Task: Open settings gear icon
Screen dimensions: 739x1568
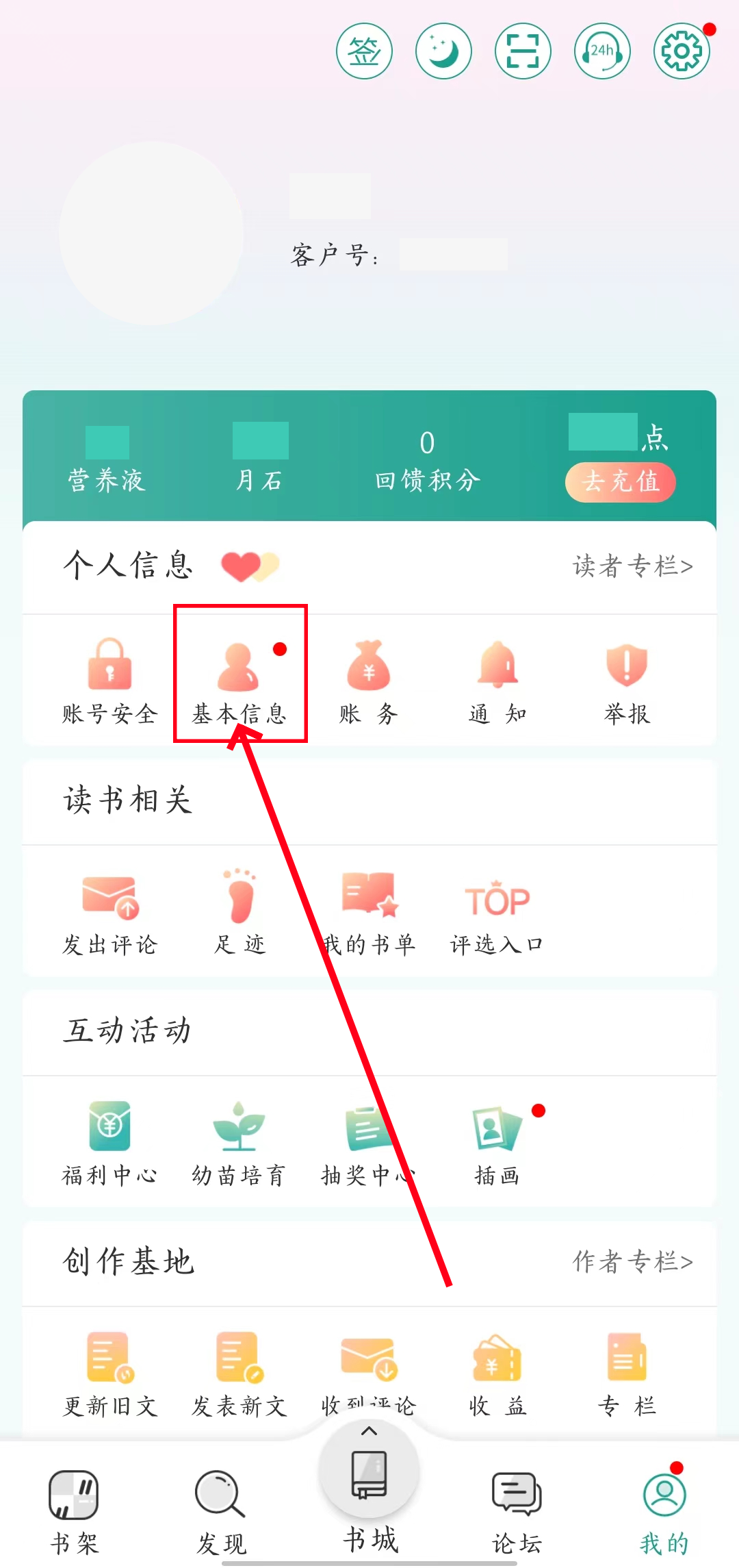Action: [x=682, y=51]
